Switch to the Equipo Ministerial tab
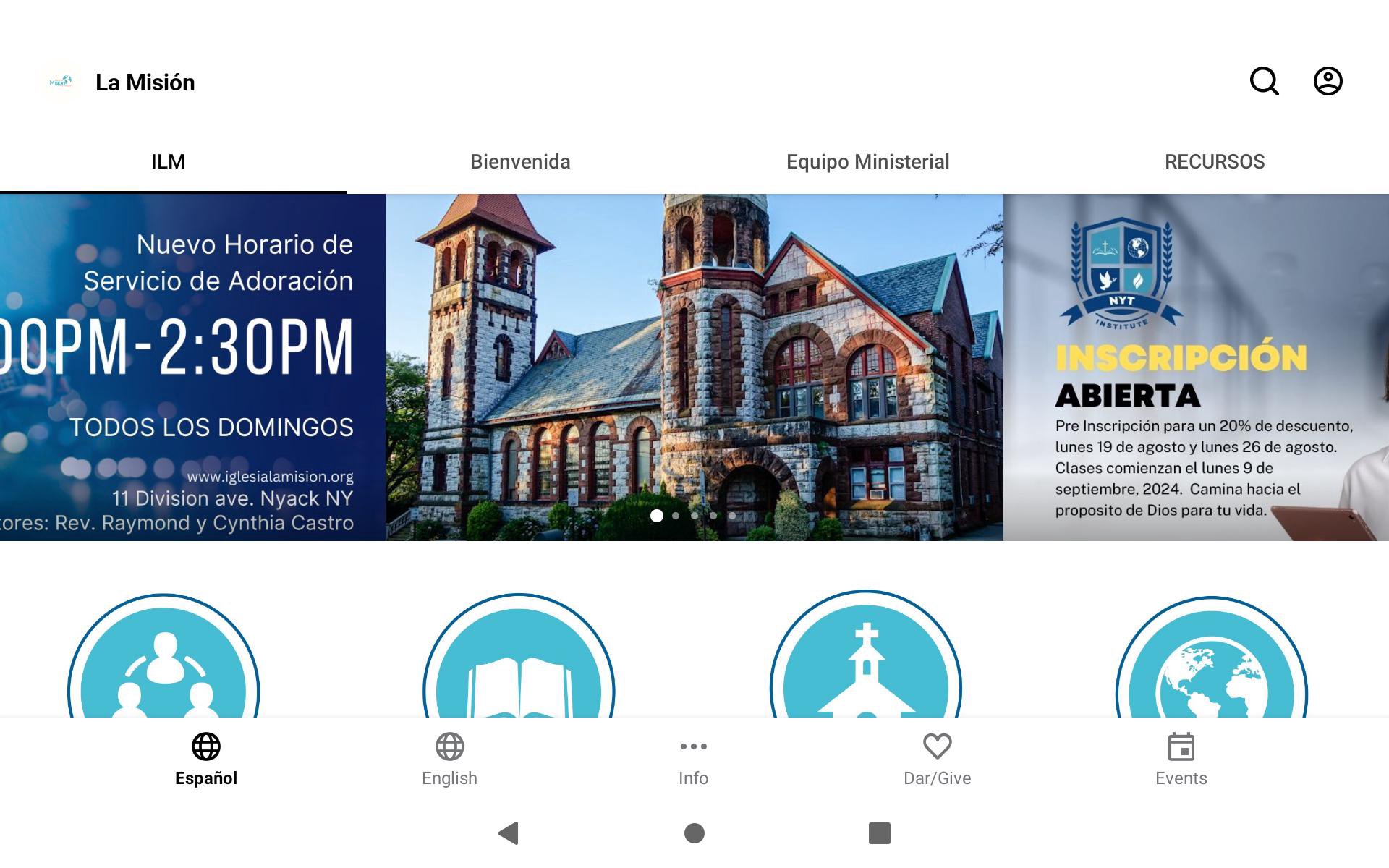 (867, 161)
